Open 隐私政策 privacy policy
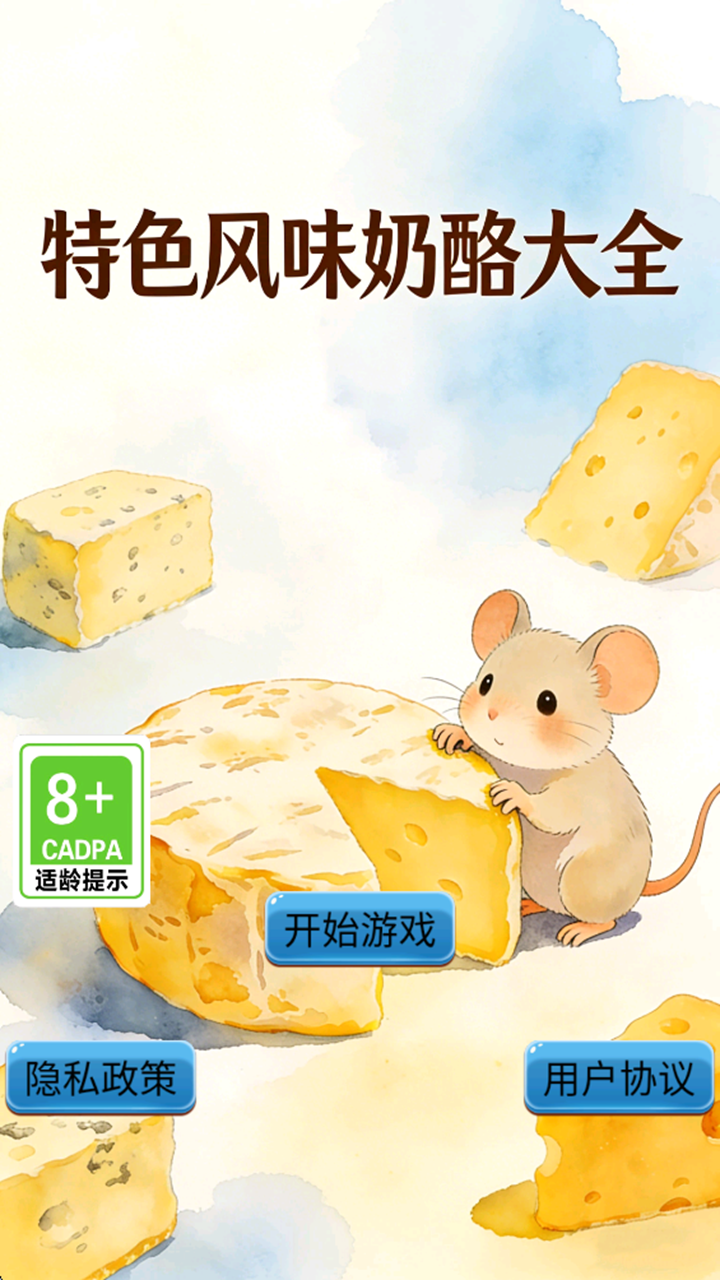This screenshot has width=720, height=1280. (x=100, y=1078)
